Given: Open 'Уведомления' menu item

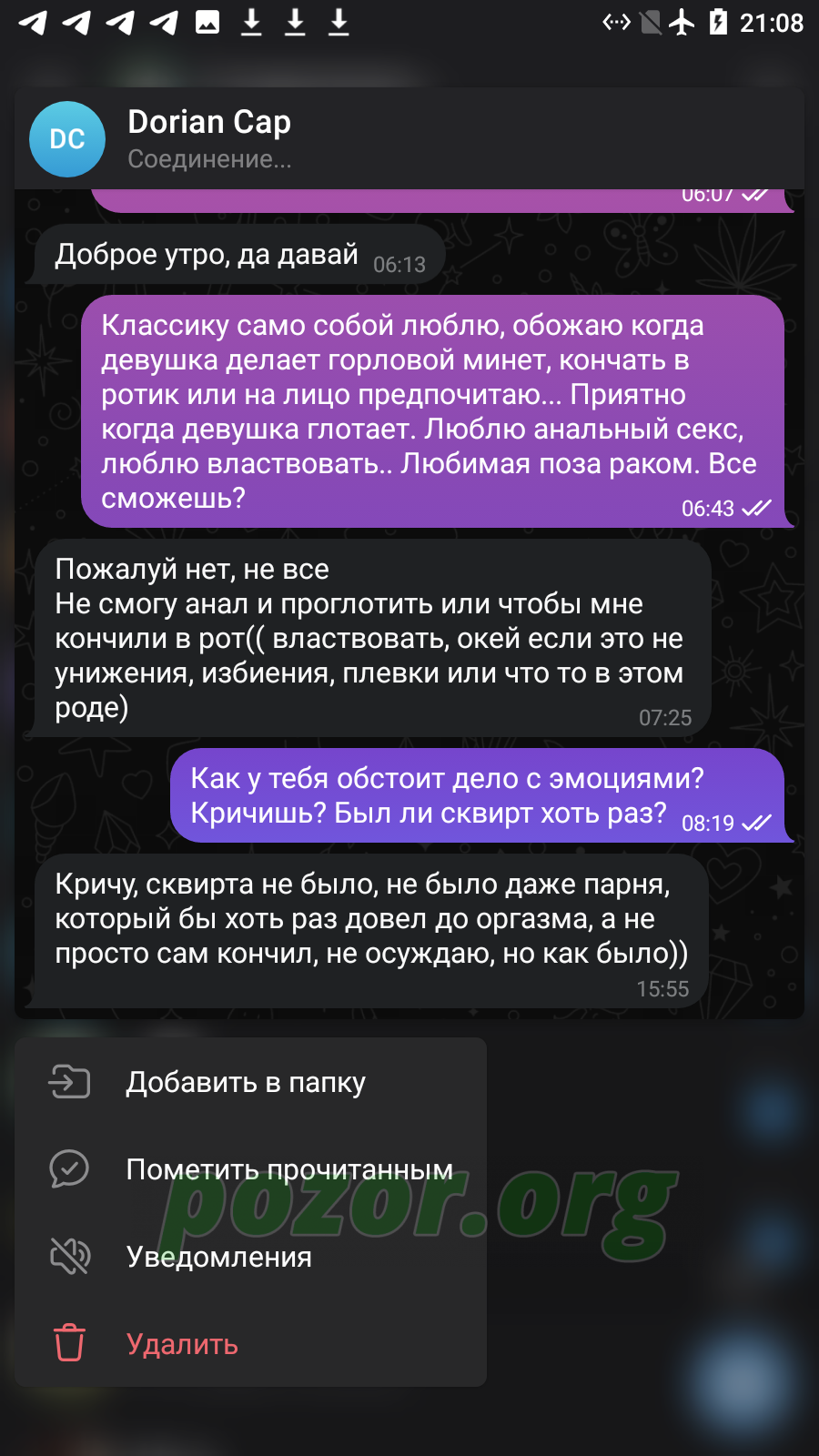Looking at the screenshot, I should tap(250, 1257).
